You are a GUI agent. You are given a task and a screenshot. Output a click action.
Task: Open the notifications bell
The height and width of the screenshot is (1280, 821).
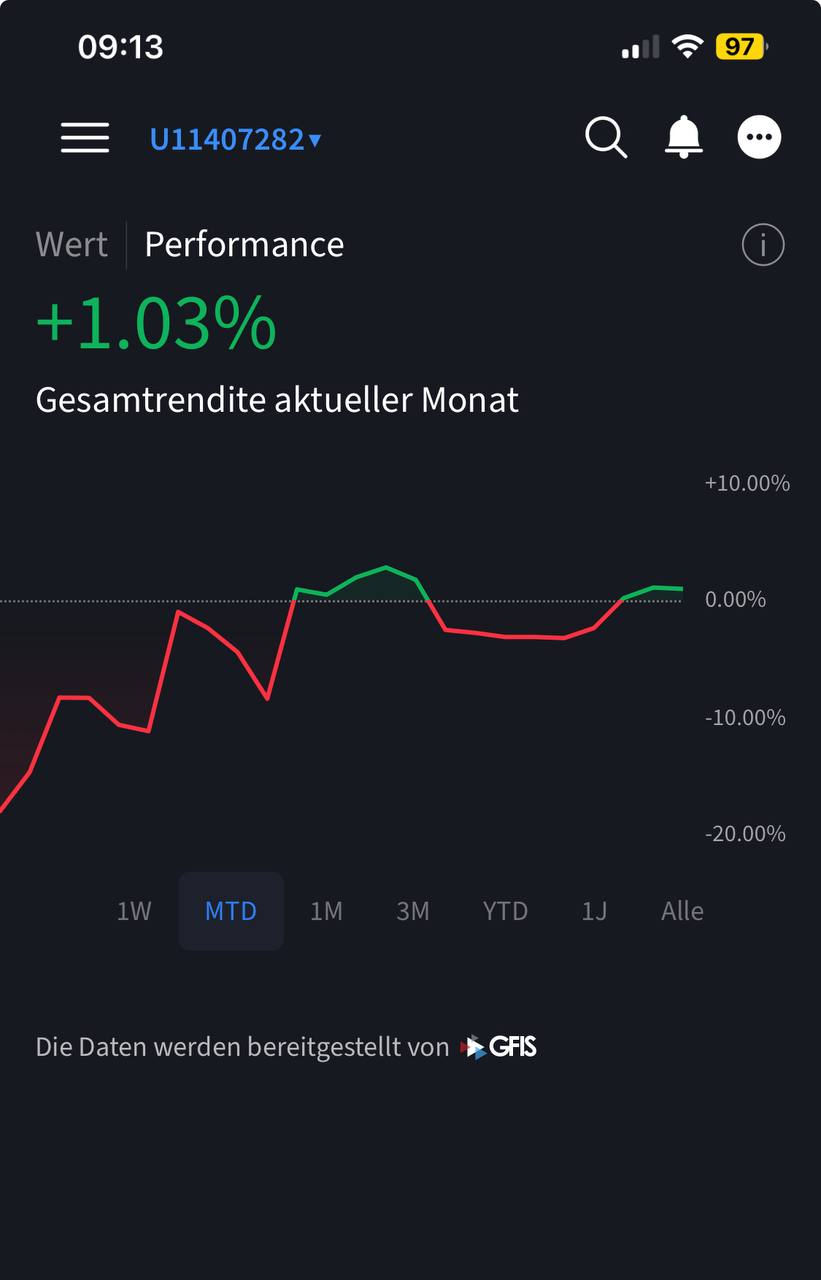tap(684, 138)
